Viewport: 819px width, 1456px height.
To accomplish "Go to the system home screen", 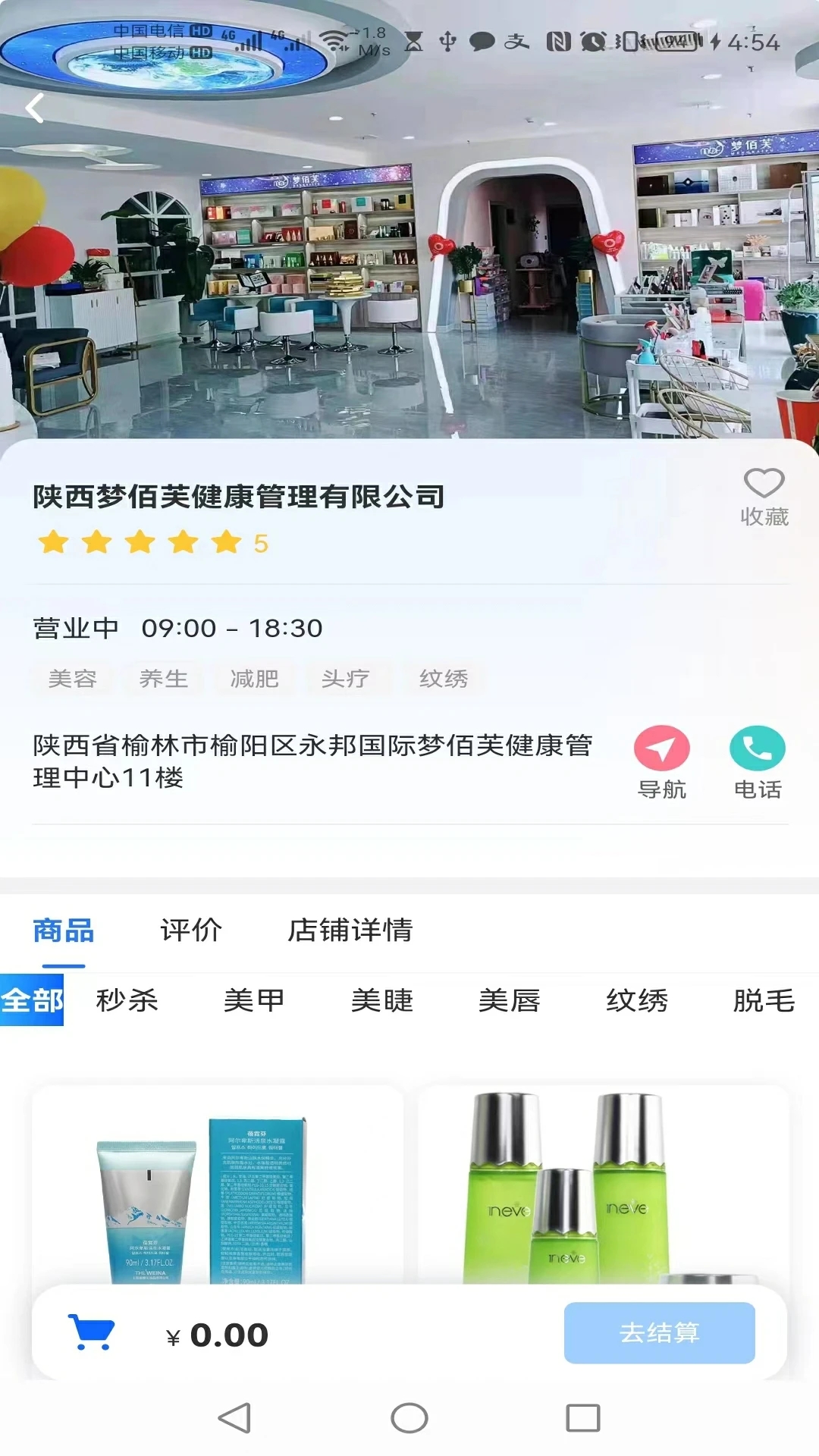I will pos(409,1418).
